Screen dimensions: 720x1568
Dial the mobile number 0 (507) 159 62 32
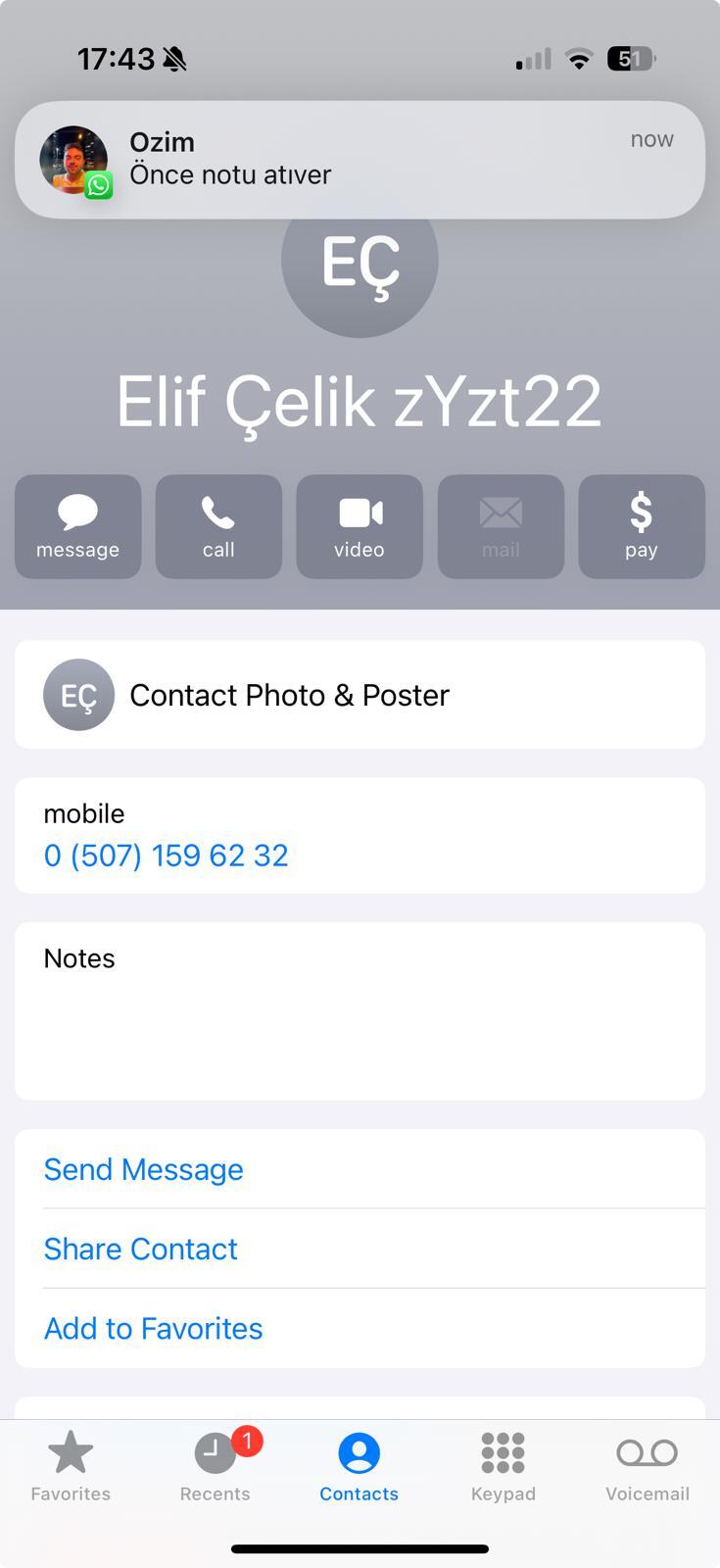pos(167,856)
